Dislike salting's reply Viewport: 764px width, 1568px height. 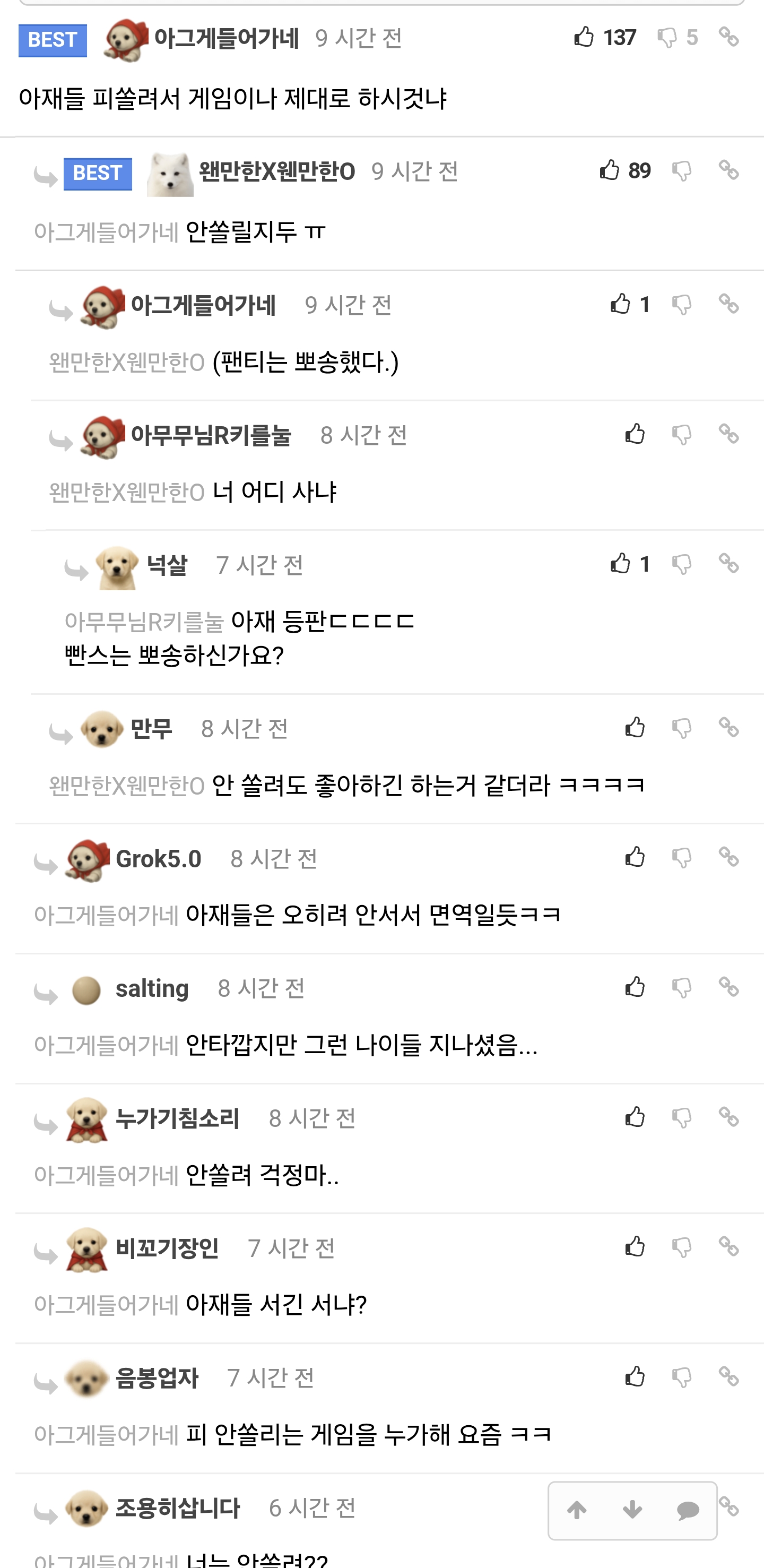[x=682, y=988]
